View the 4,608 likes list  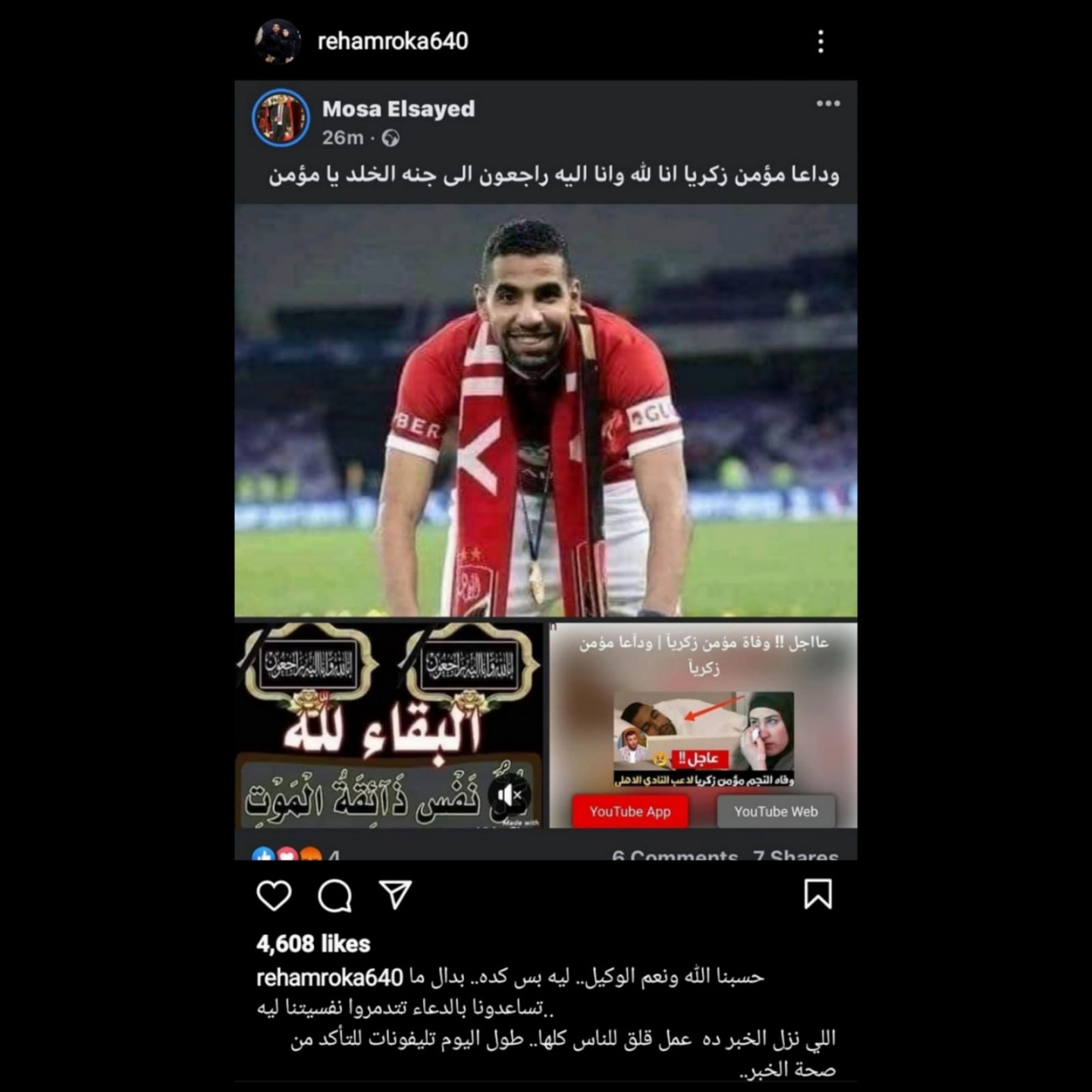coord(313,943)
